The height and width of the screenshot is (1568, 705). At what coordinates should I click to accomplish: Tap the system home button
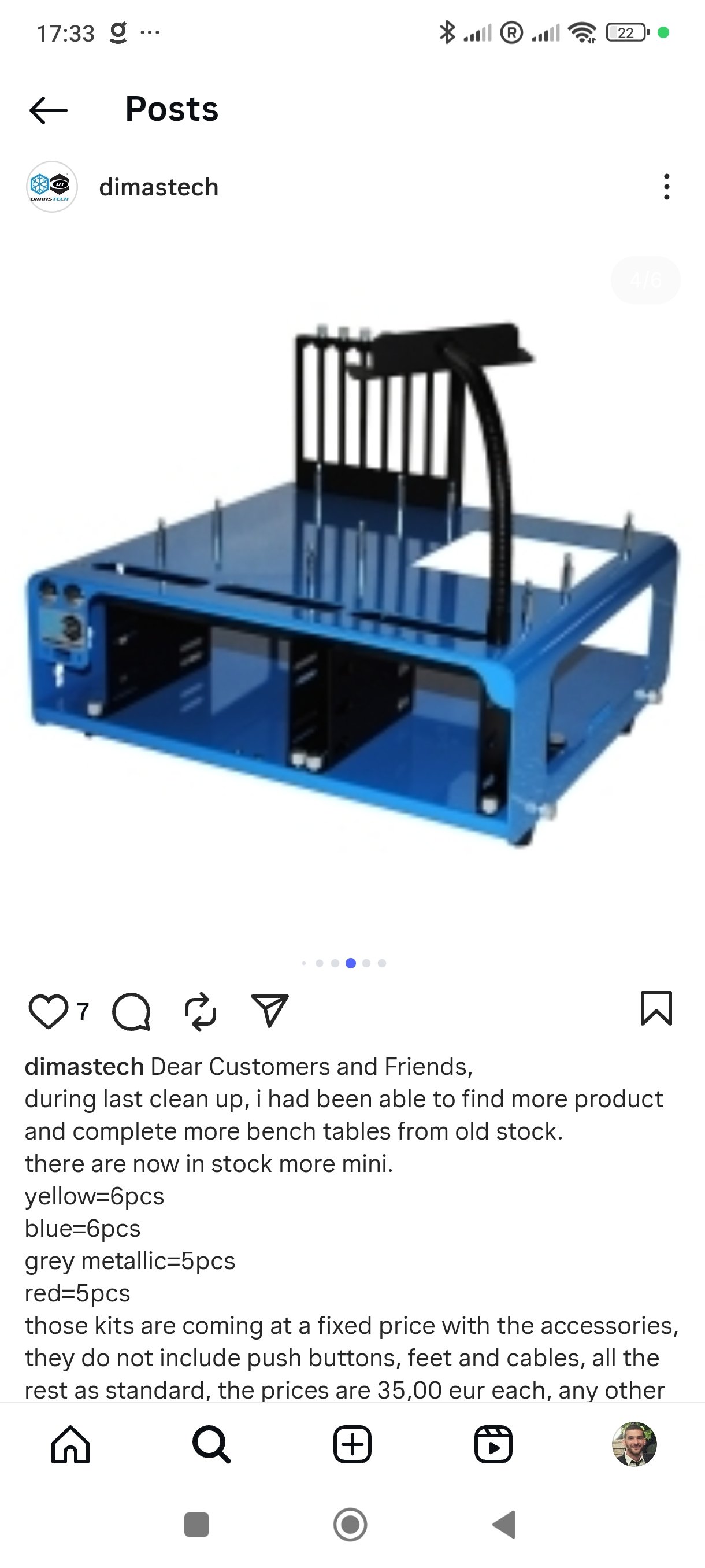pyautogui.click(x=350, y=1525)
